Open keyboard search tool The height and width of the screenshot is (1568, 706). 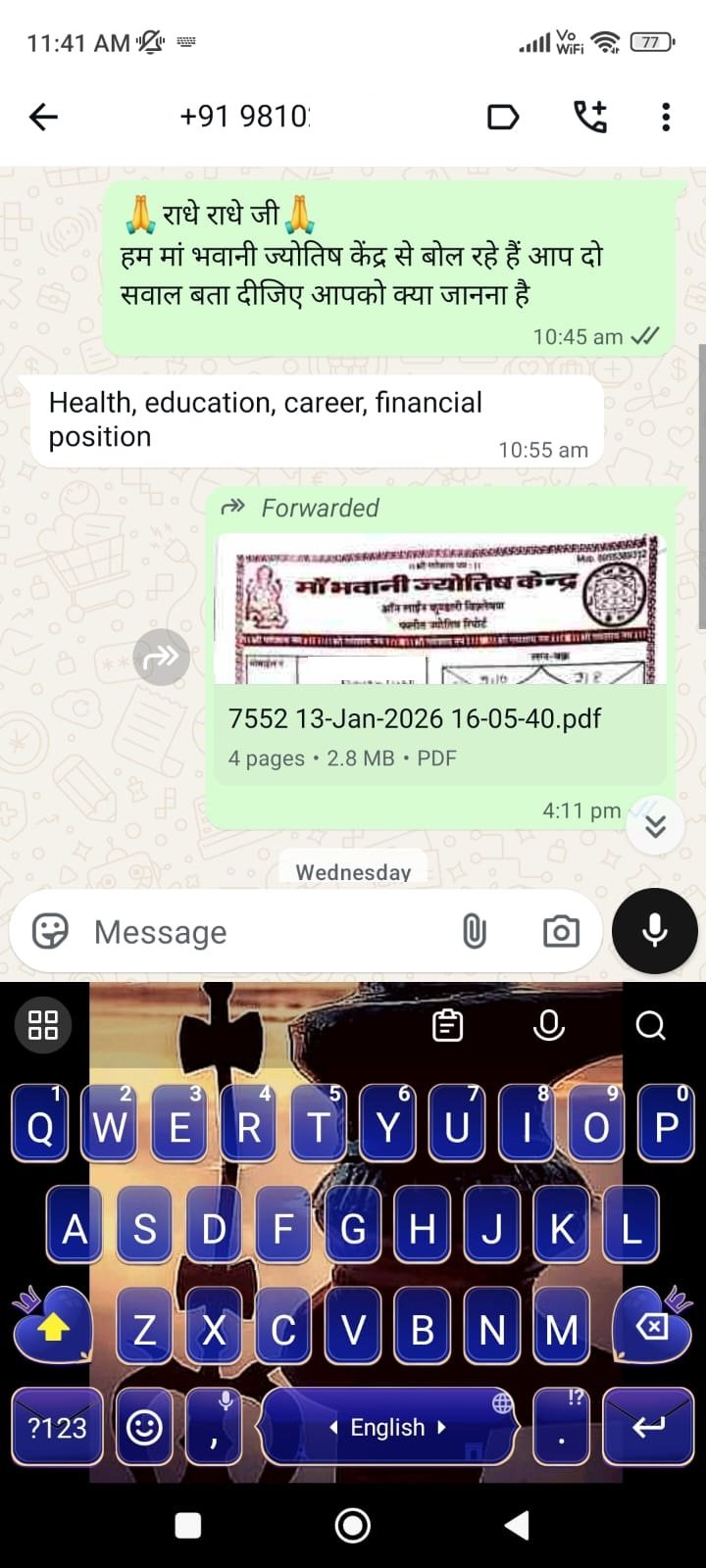(x=650, y=1025)
